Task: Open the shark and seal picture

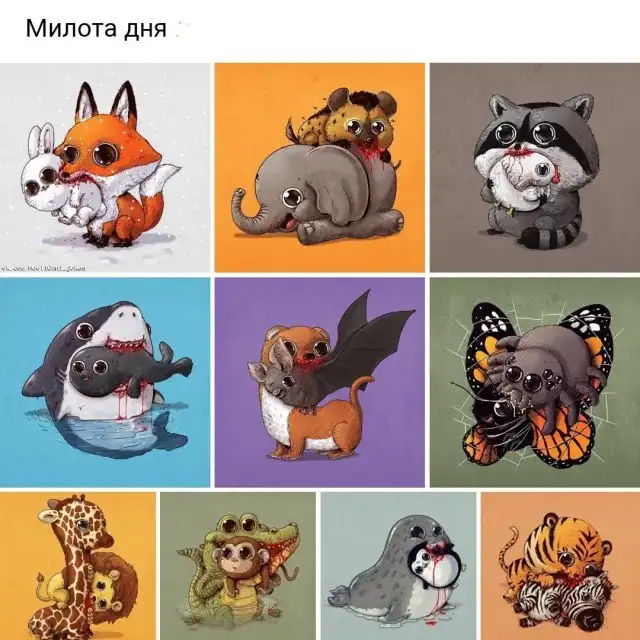Action: [105, 380]
